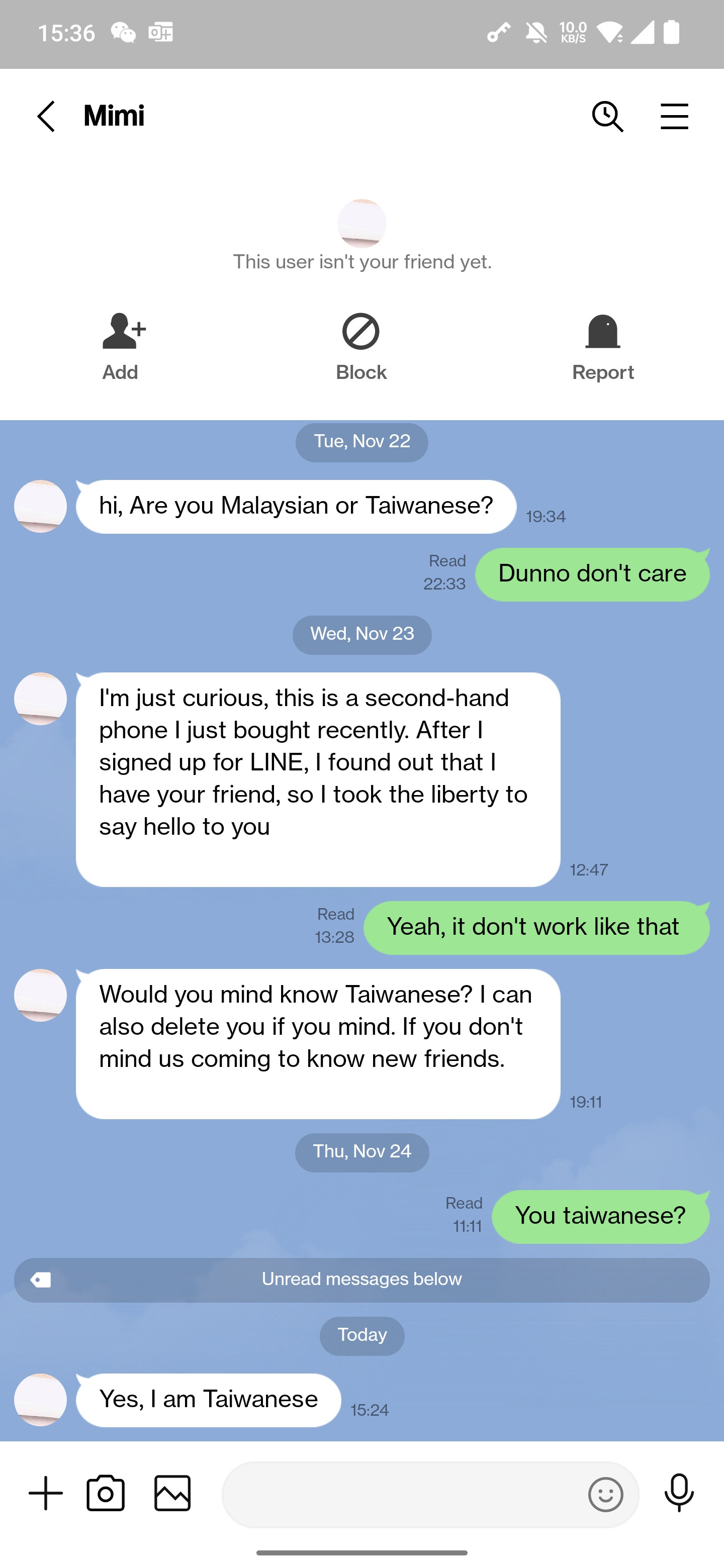
Task: Open the photo gallery picker
Action: click(x=172, y=1494)
